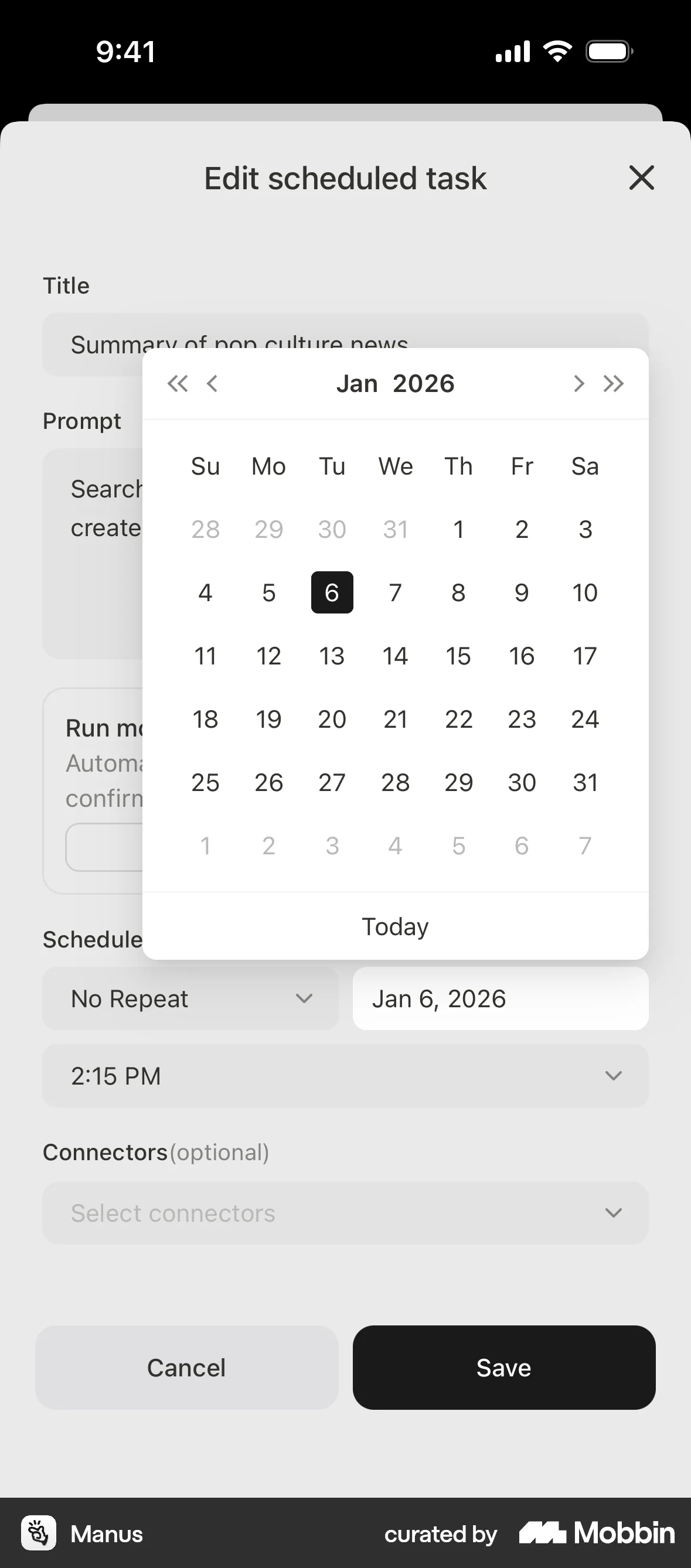
Task: Select January 27 in the calendar
Action: tap(332, 783)
